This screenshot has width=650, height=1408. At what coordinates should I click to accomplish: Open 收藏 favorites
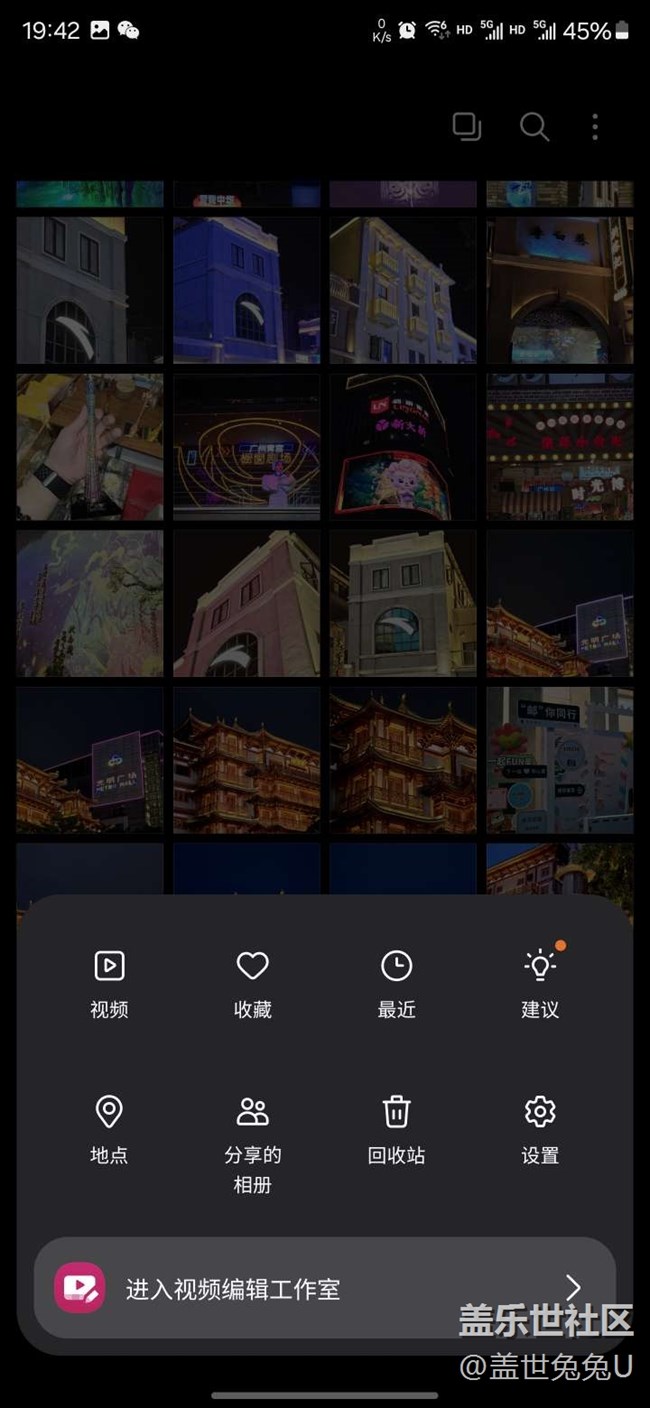[x=253, y=983]
